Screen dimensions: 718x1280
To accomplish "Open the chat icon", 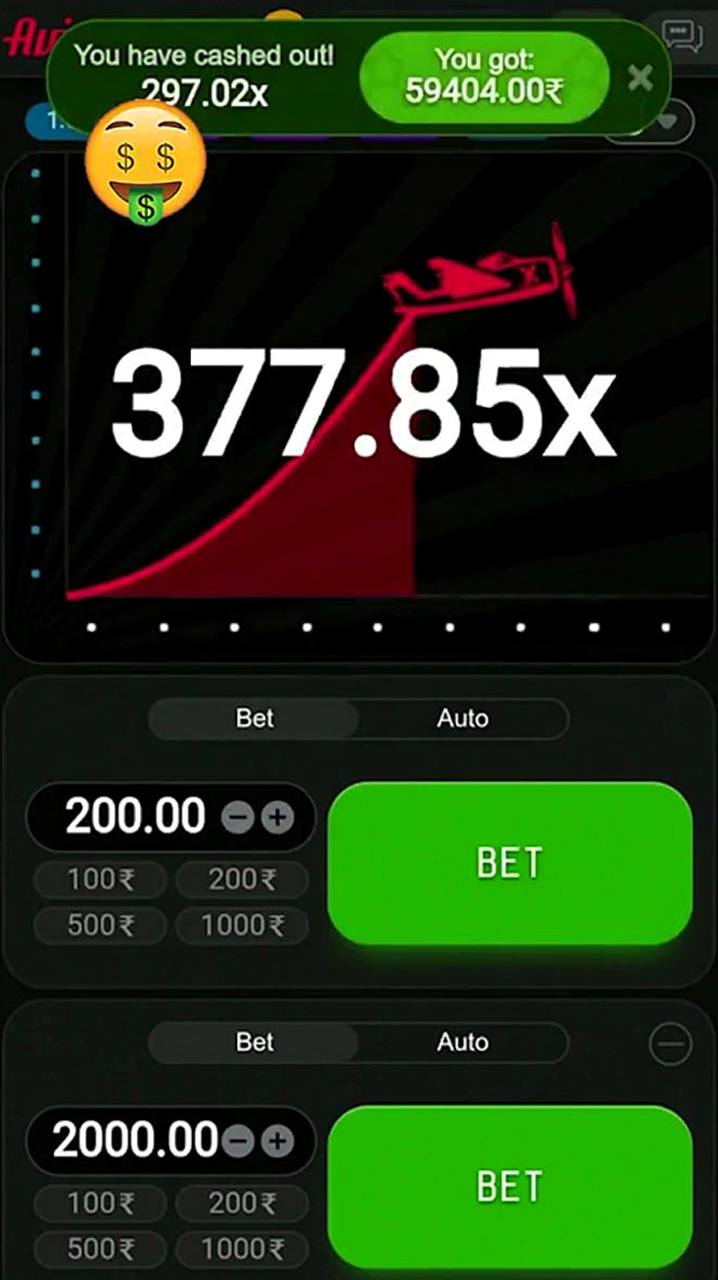I will 684,37.
